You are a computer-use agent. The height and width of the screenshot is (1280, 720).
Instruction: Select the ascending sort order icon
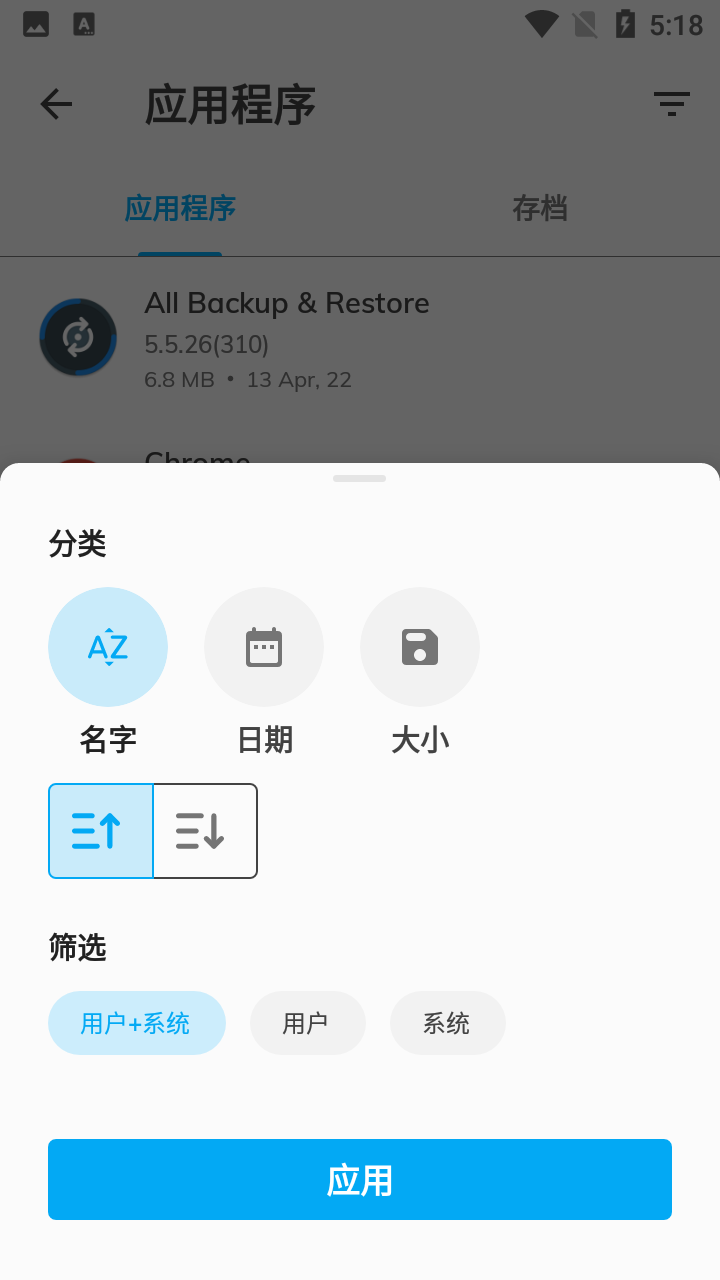[x=100, y=830]
